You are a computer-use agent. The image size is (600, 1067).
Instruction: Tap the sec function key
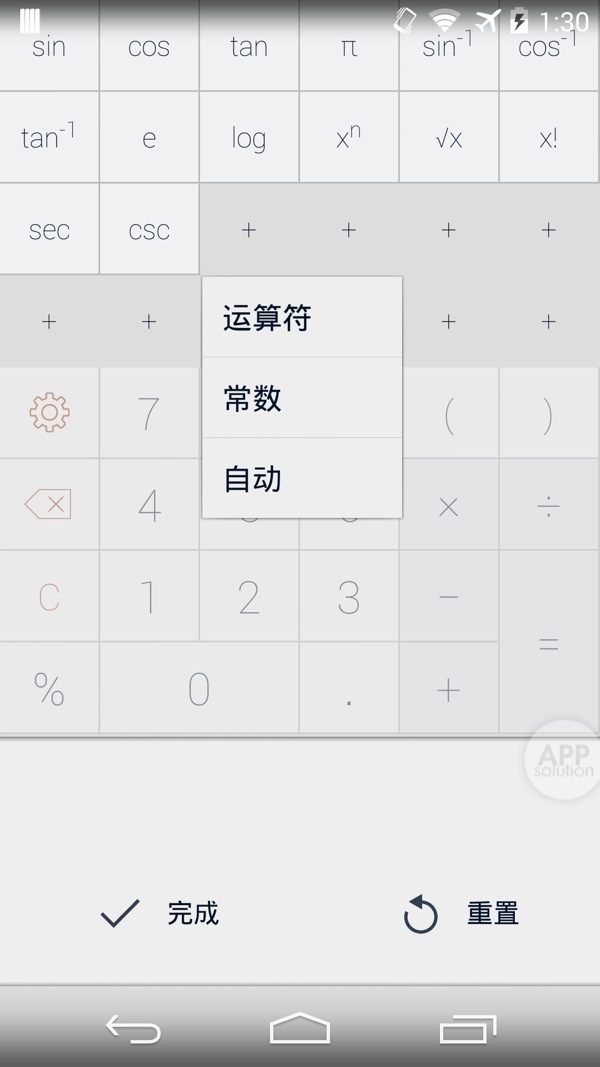coord(49,229)
